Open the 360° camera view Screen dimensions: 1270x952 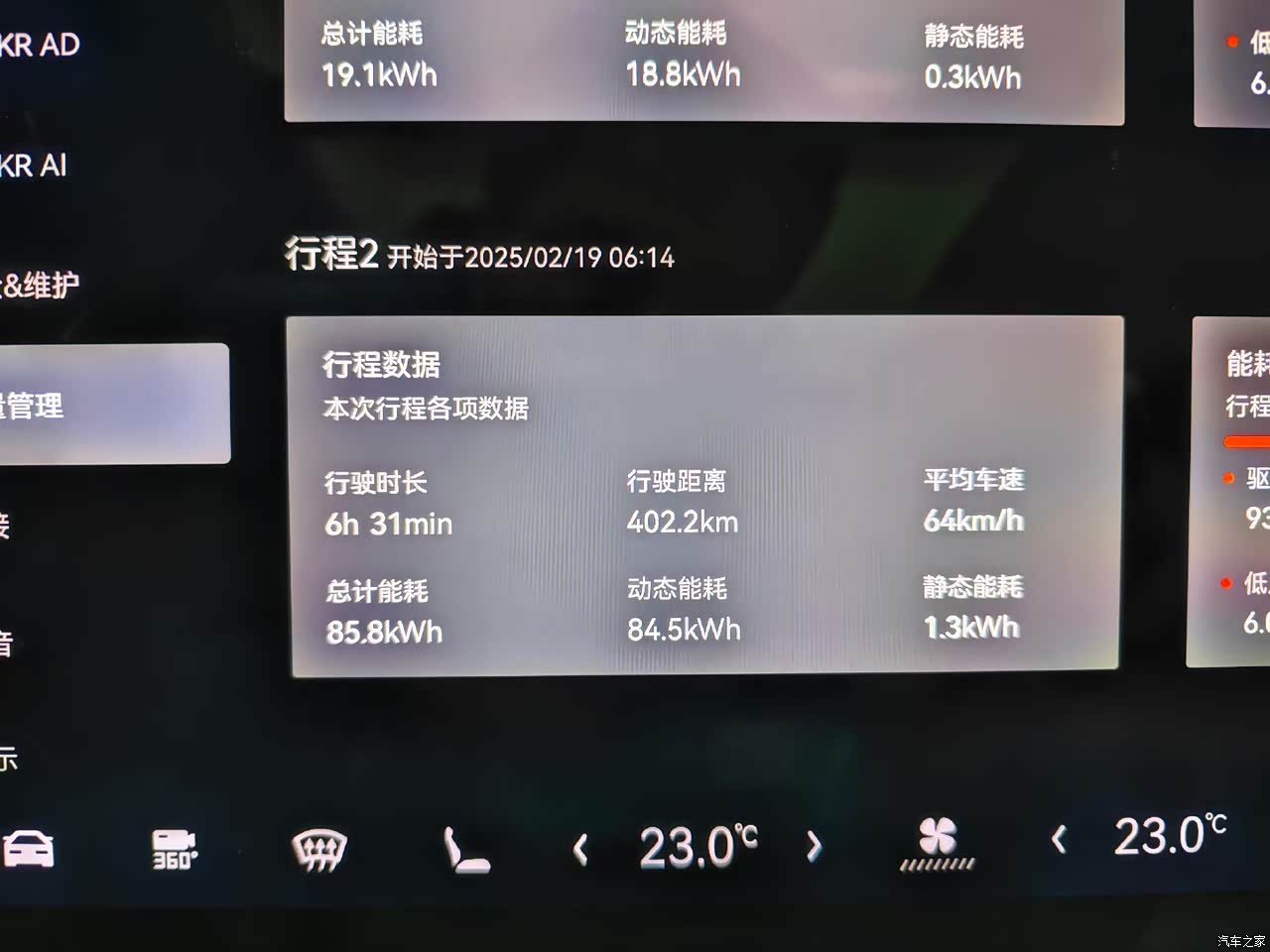pyautogui.click(x=174, y=850)
